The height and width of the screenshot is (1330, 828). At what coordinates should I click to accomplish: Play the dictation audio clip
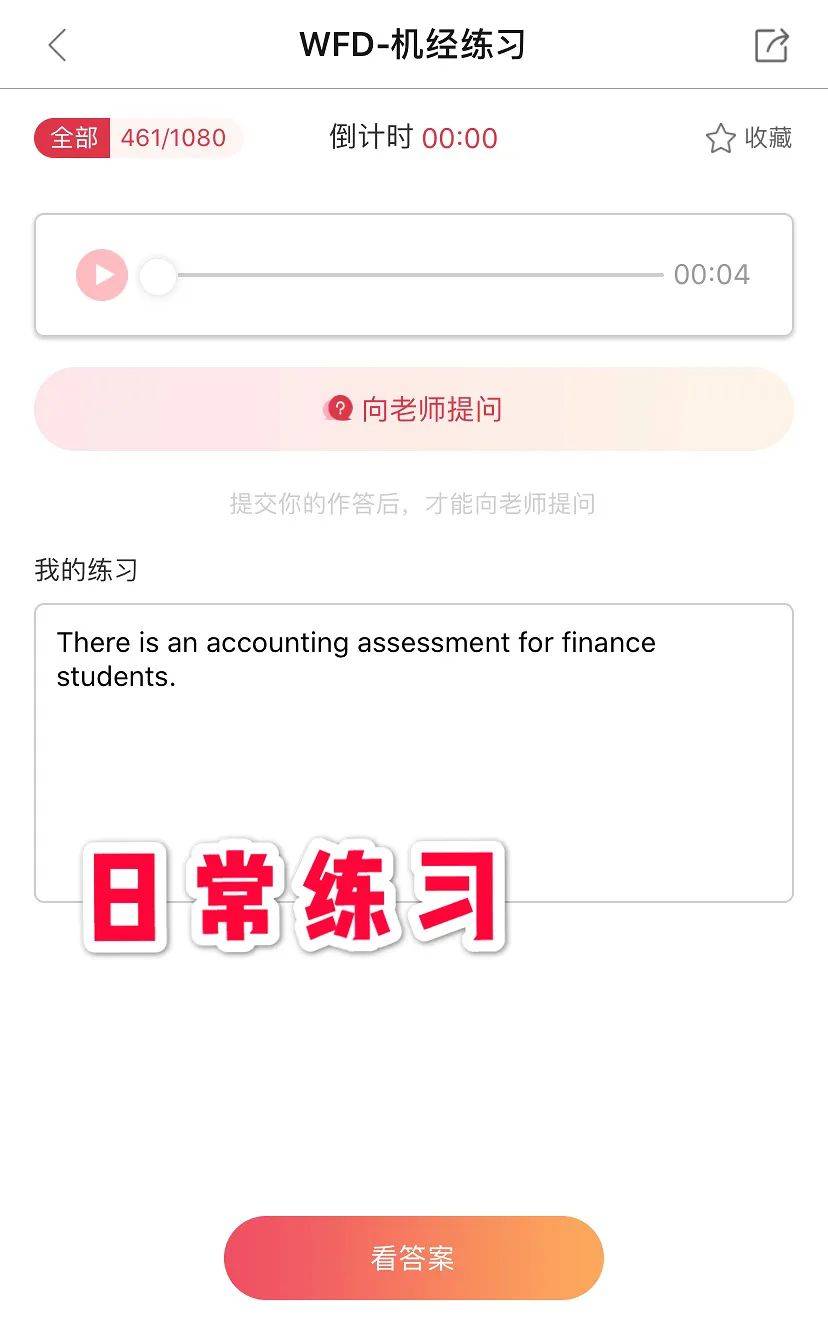click(102, 275)
